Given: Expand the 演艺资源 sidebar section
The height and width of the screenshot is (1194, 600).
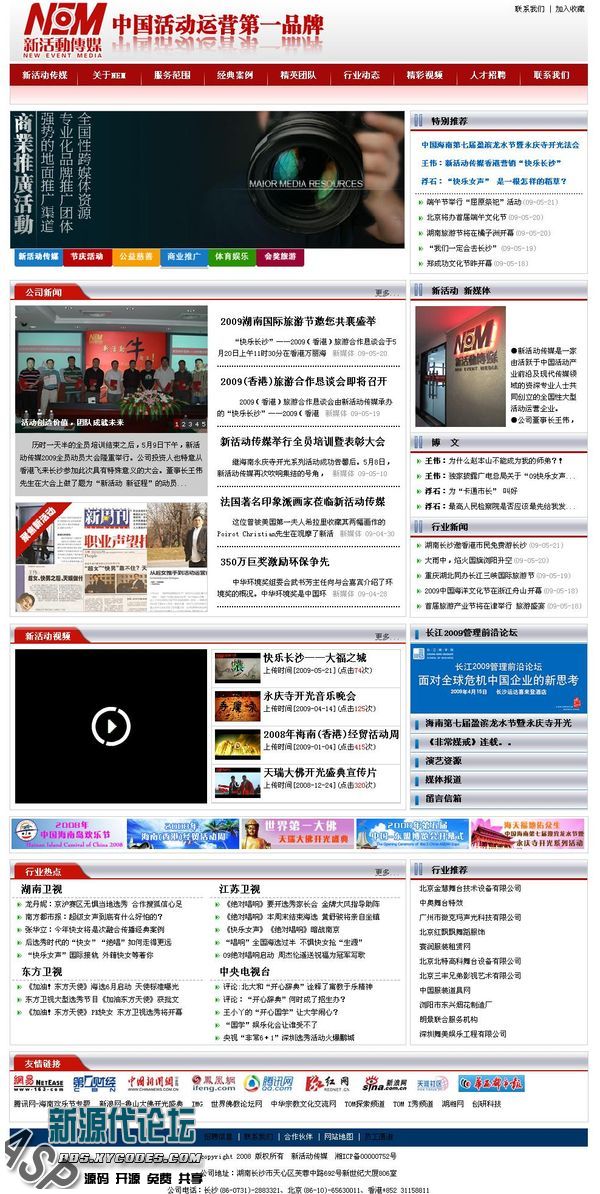Looking at the screenshot, I should pos(444,761).
